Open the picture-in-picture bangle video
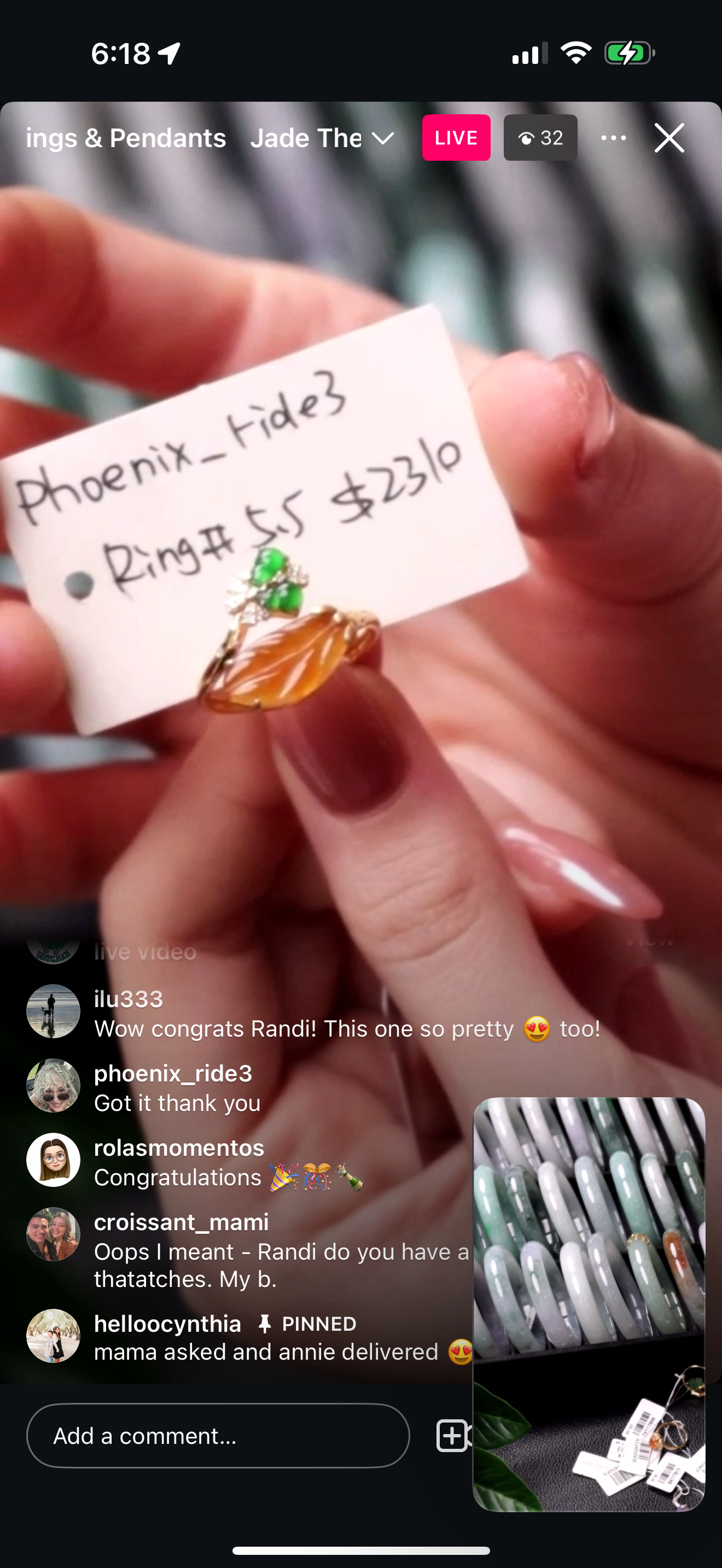The height and width of the screenshot is (1568, 722). pyautogui.click(x=589, y=1304)
